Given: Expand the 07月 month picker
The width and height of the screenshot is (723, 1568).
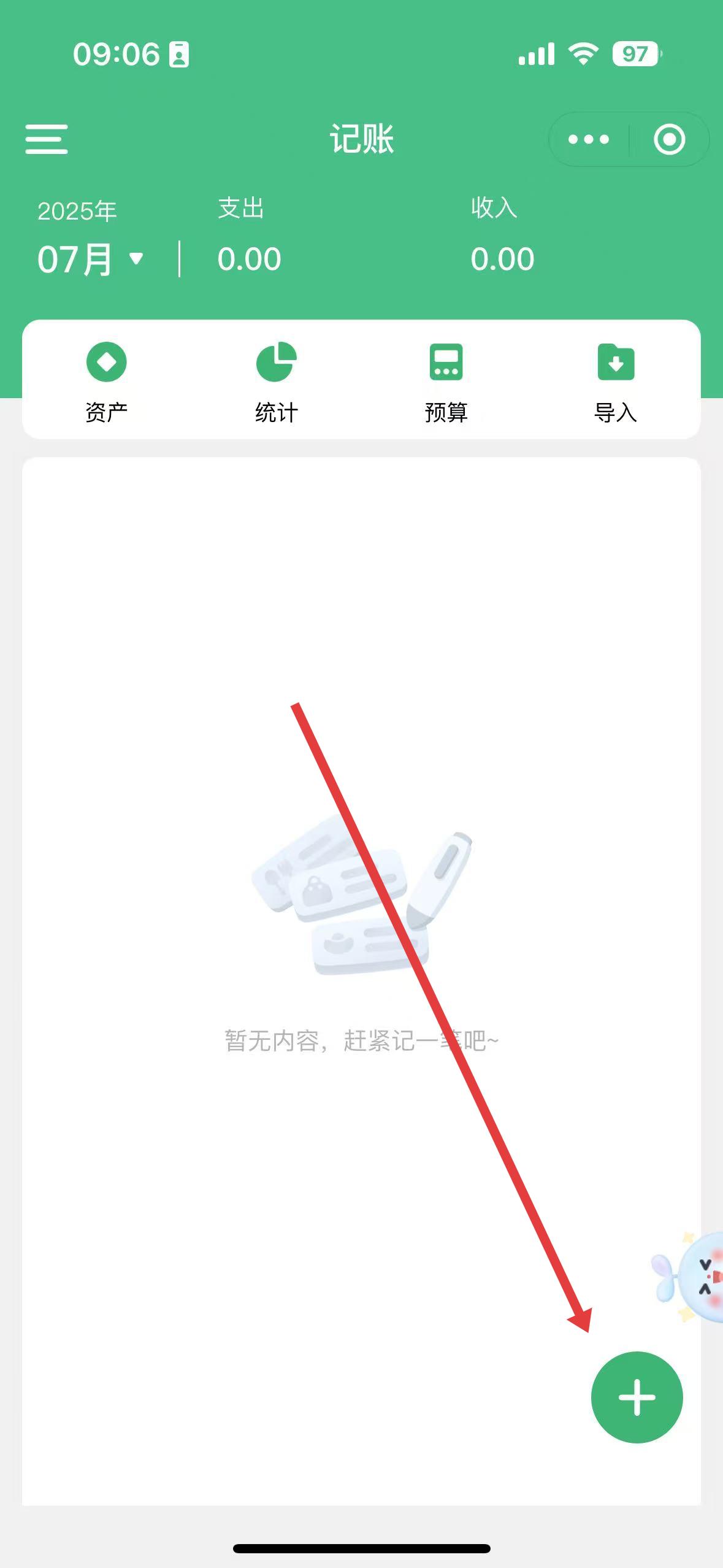Looking at the screenshot, I should coord(91,259).
